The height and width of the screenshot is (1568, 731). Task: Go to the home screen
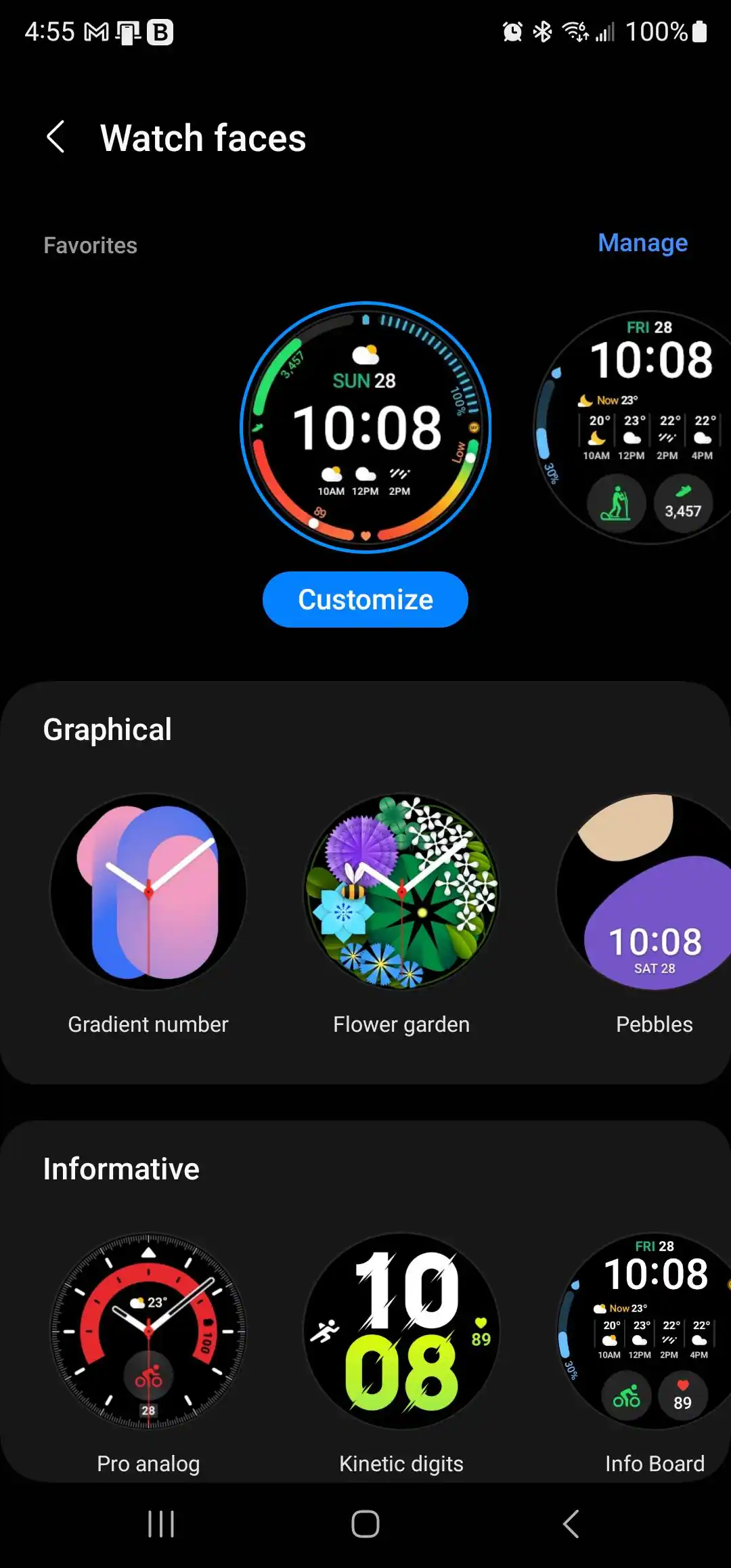365,1524
